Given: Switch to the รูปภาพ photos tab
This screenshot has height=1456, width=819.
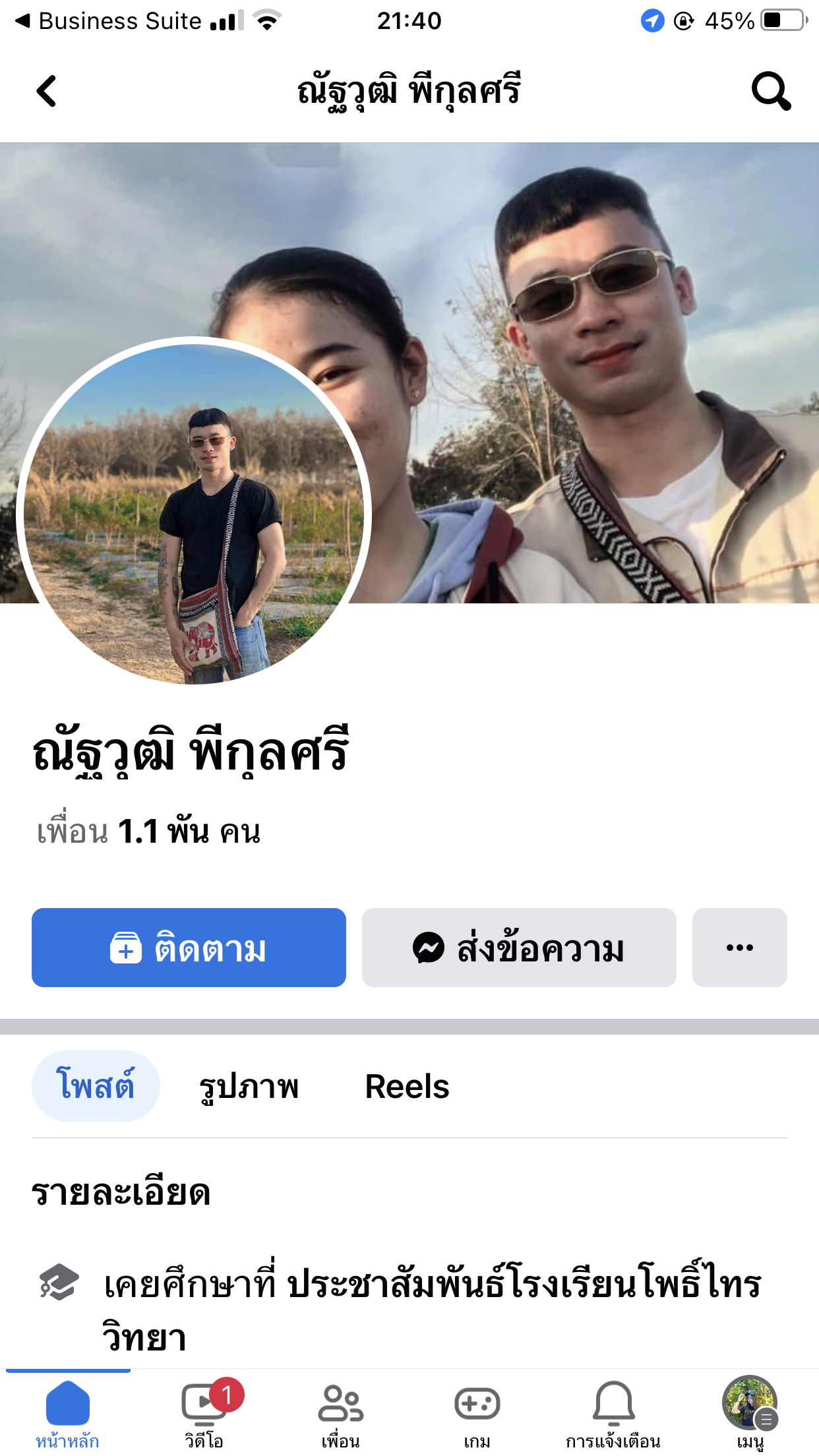Looking at the screenshot, I should coord(249,1087).
